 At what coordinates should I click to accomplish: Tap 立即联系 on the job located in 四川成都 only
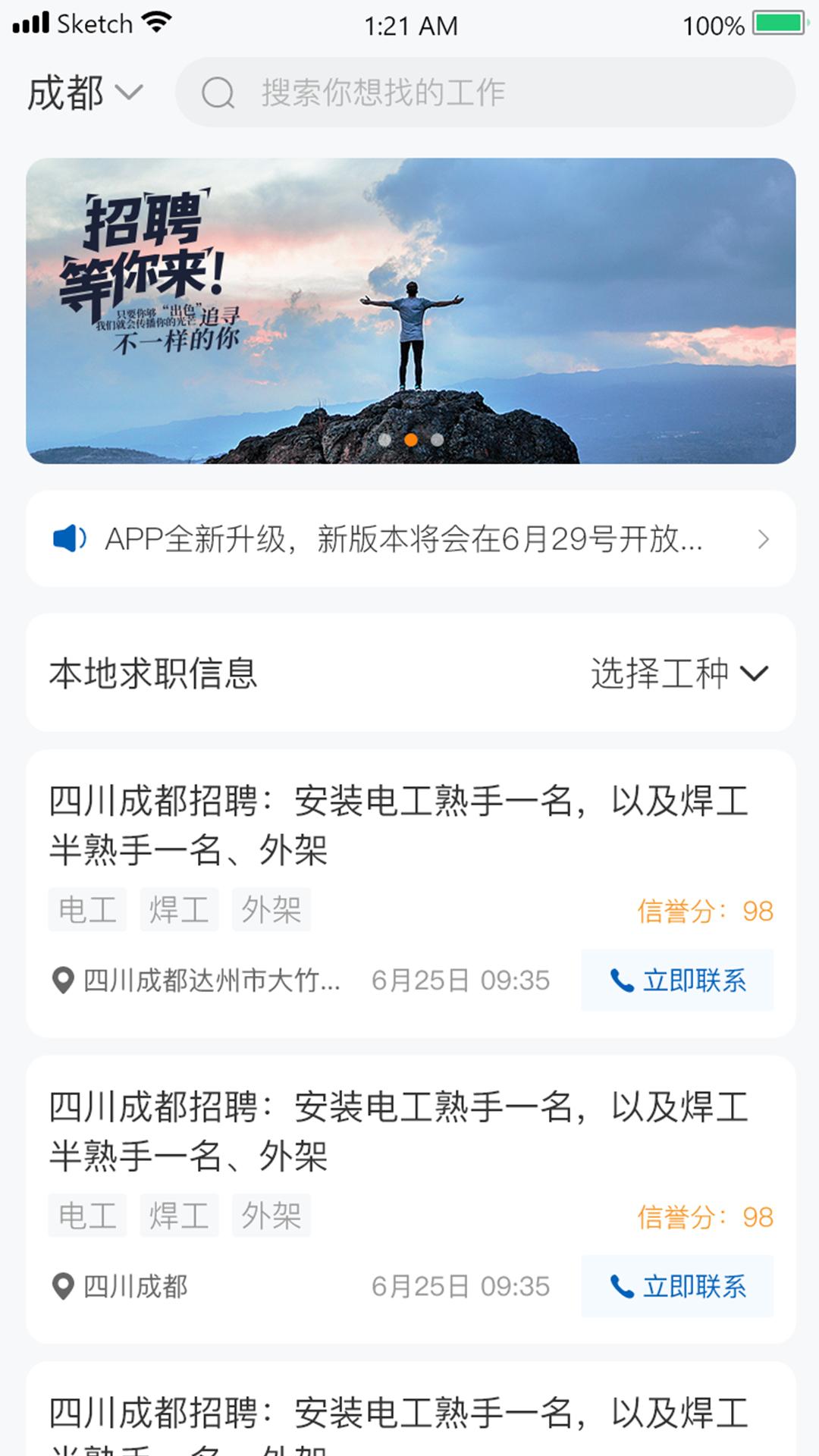pyautogui.click(x=677, y=1287)
